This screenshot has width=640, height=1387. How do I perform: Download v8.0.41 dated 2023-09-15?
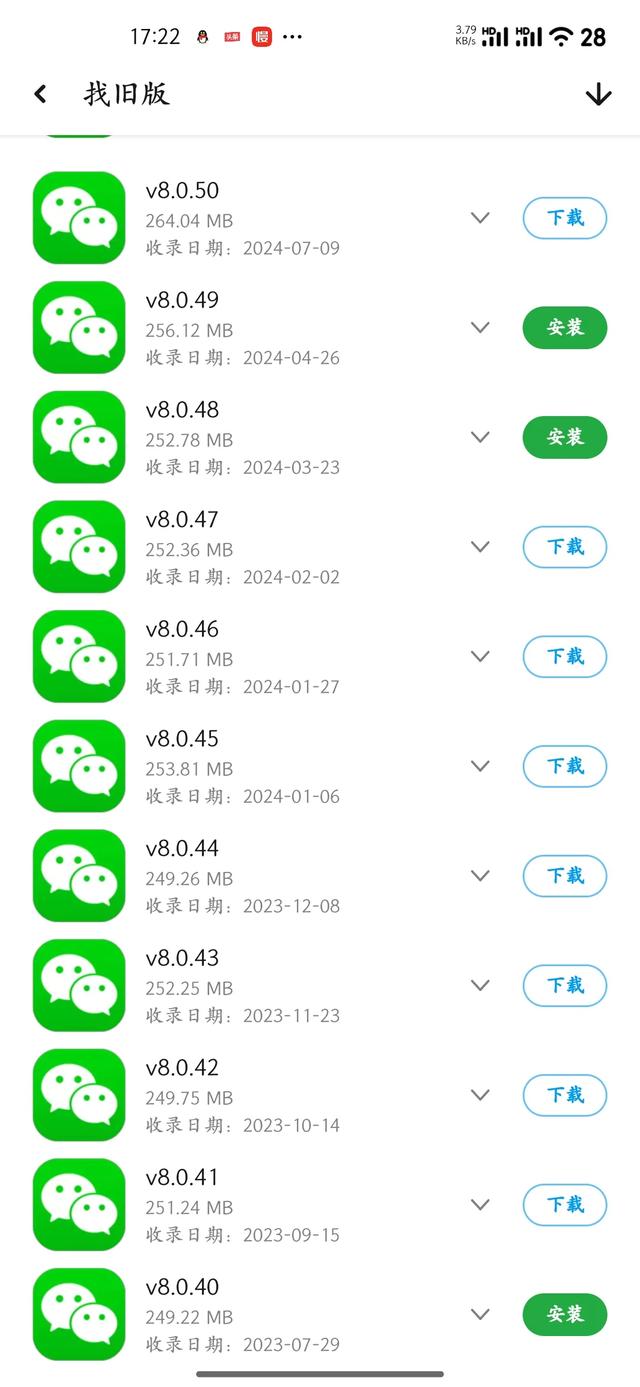pos(565,1205)
